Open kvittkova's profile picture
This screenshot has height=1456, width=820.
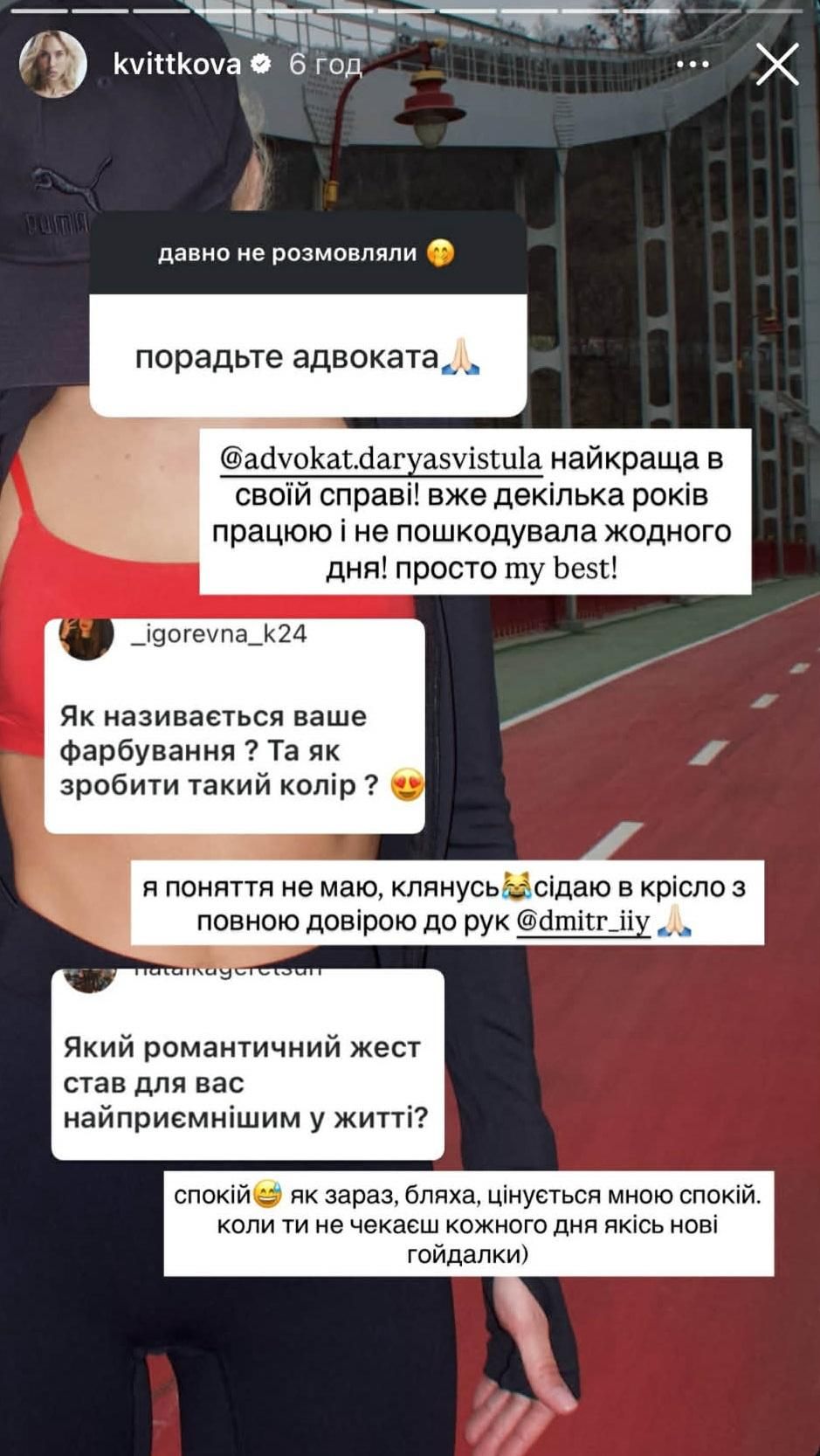(x=53, y=64)
